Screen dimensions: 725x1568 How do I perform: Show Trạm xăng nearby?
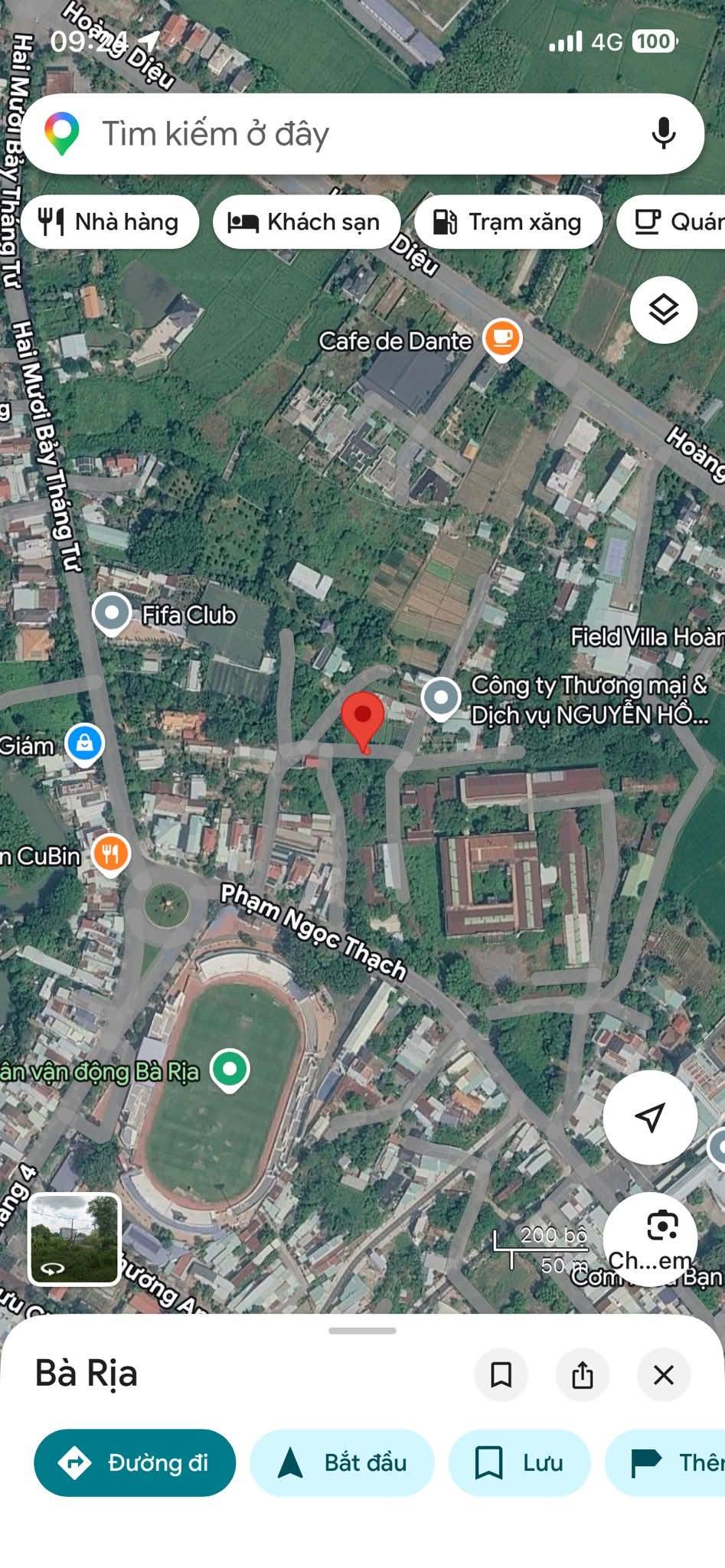[508, 222]
